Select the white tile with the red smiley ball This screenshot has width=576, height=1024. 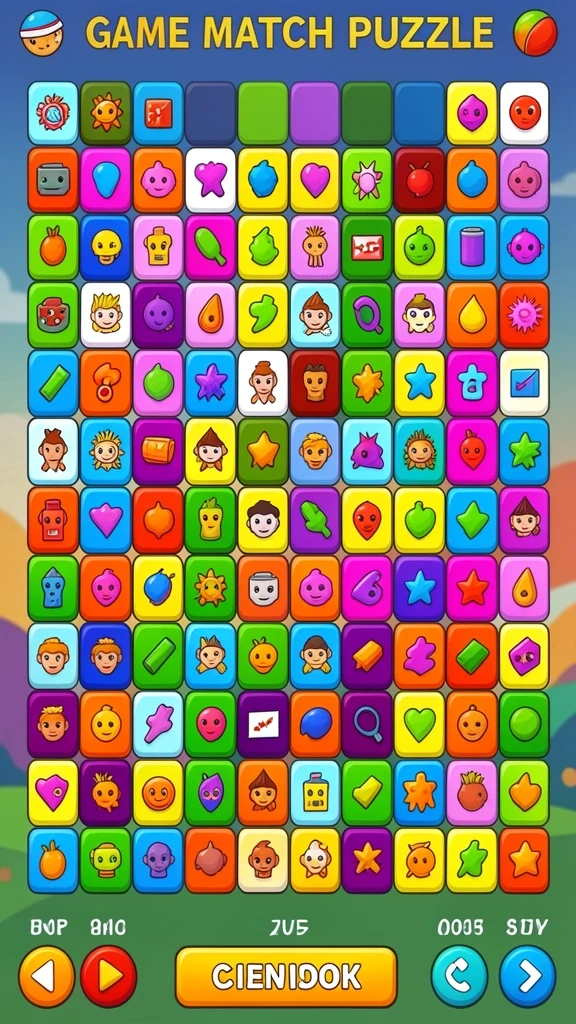click(x=524, y=112)
